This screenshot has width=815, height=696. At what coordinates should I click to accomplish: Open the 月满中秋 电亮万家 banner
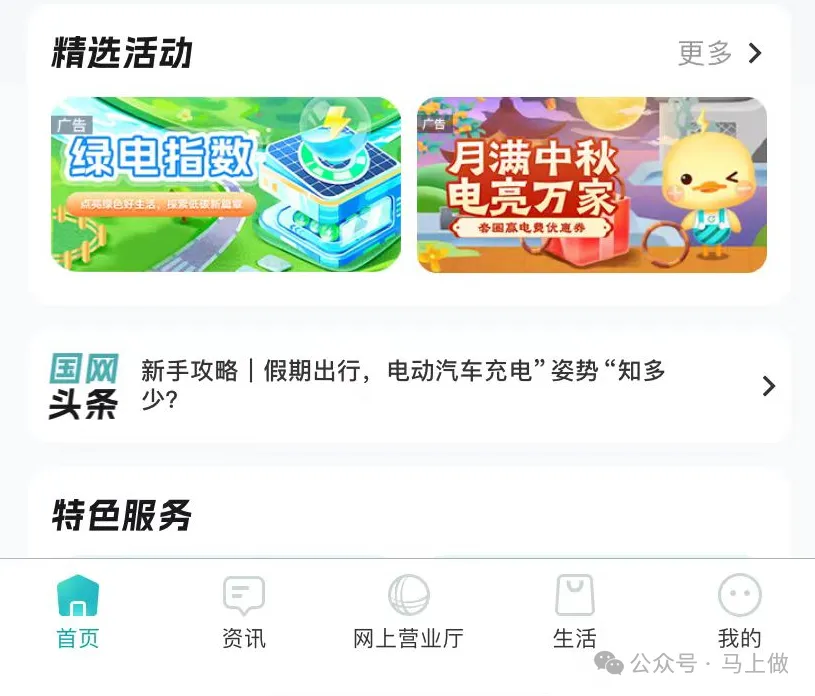coord(591,184)
